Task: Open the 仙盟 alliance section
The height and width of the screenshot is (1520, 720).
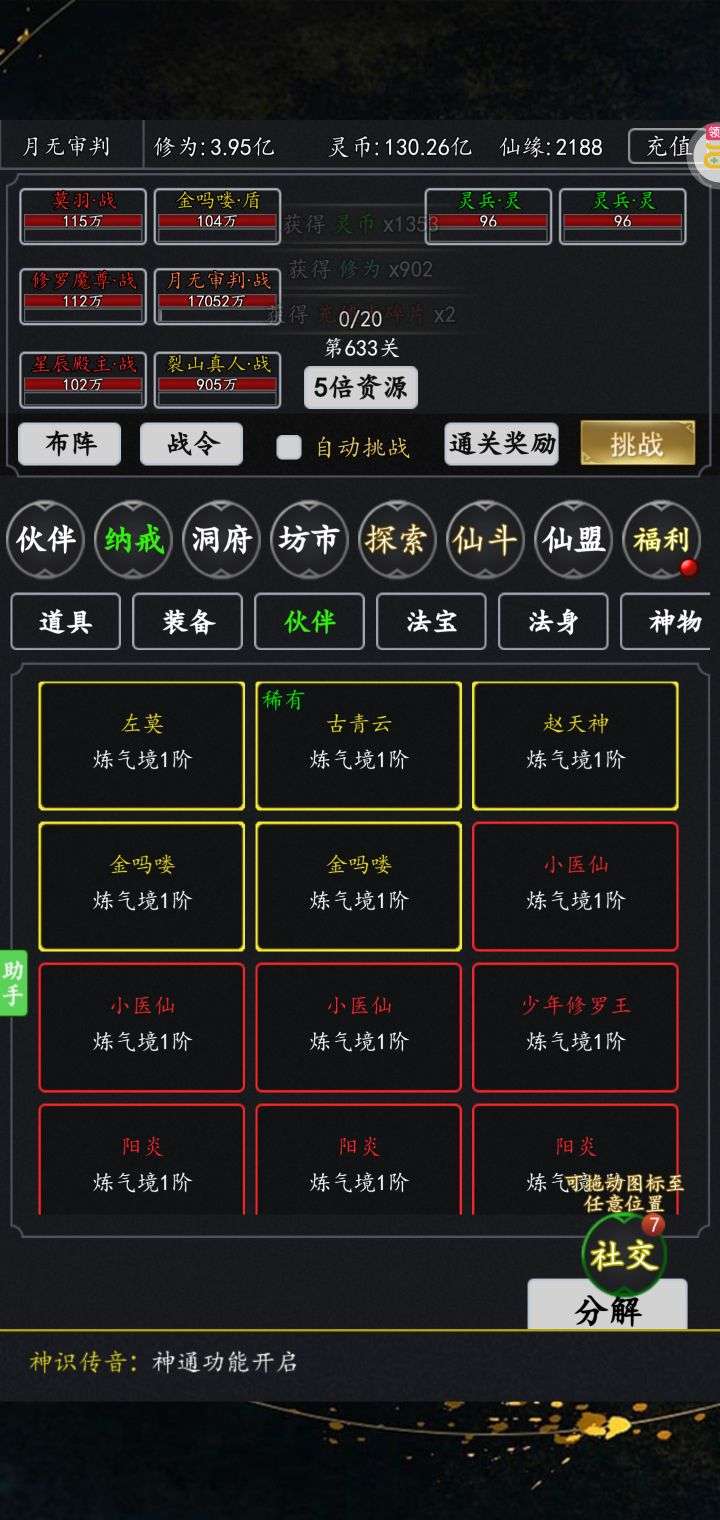Action: [x=573, y=540]
